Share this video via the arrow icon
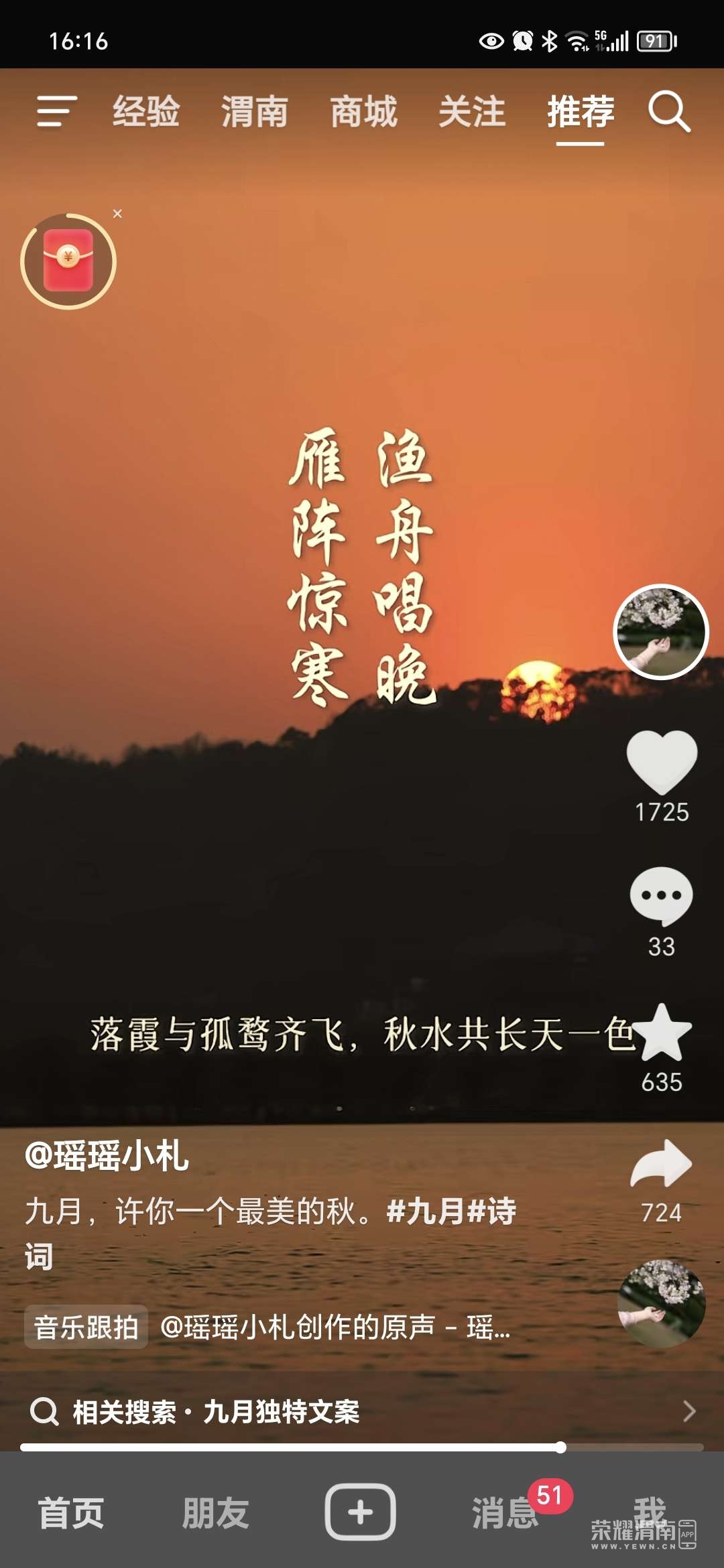The image size is (724, 1568). (x=661, y=1163)
